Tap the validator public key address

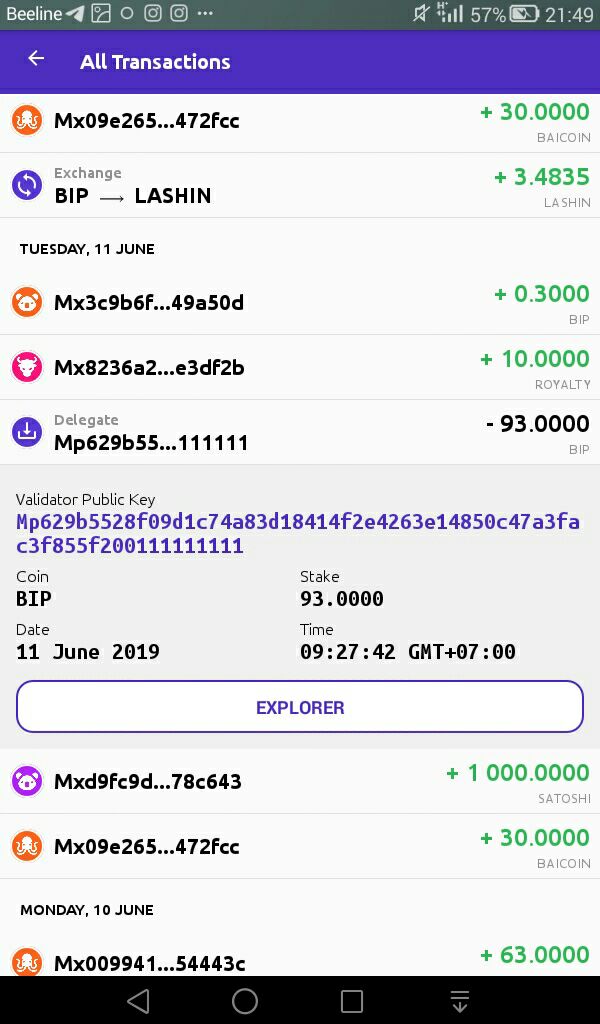click(x=297, y=534)
